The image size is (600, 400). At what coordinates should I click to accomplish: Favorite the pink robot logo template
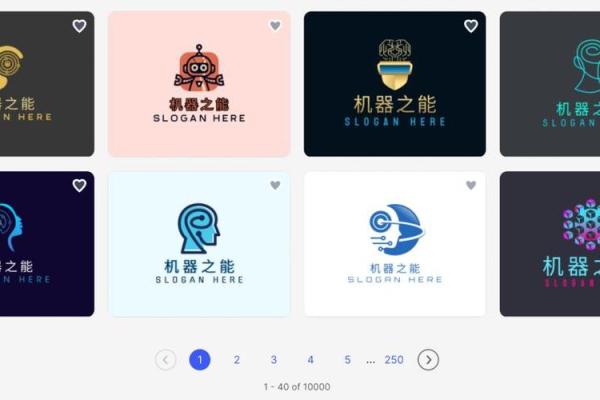(x=275, y=26)
